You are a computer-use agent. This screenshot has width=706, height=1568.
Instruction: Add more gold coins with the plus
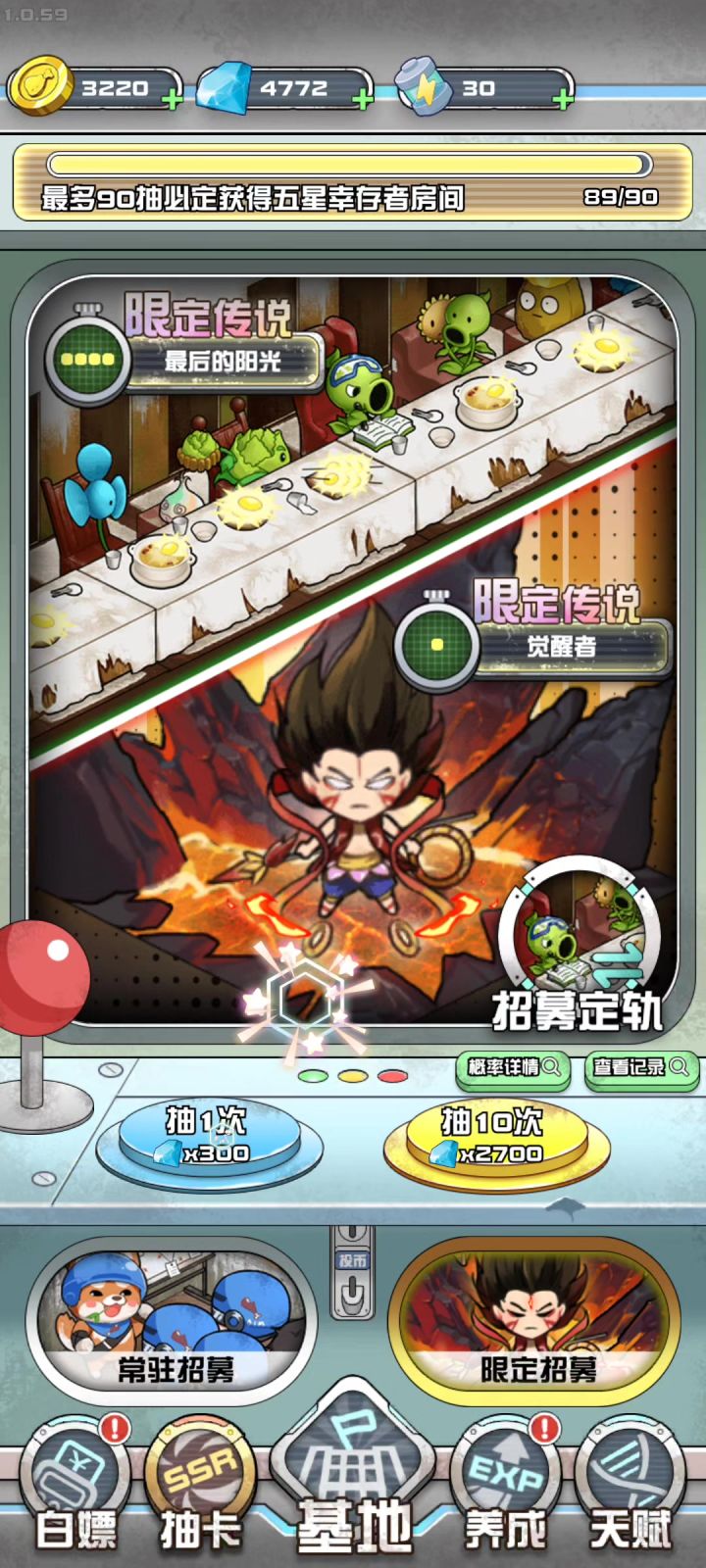coord(171,98)
